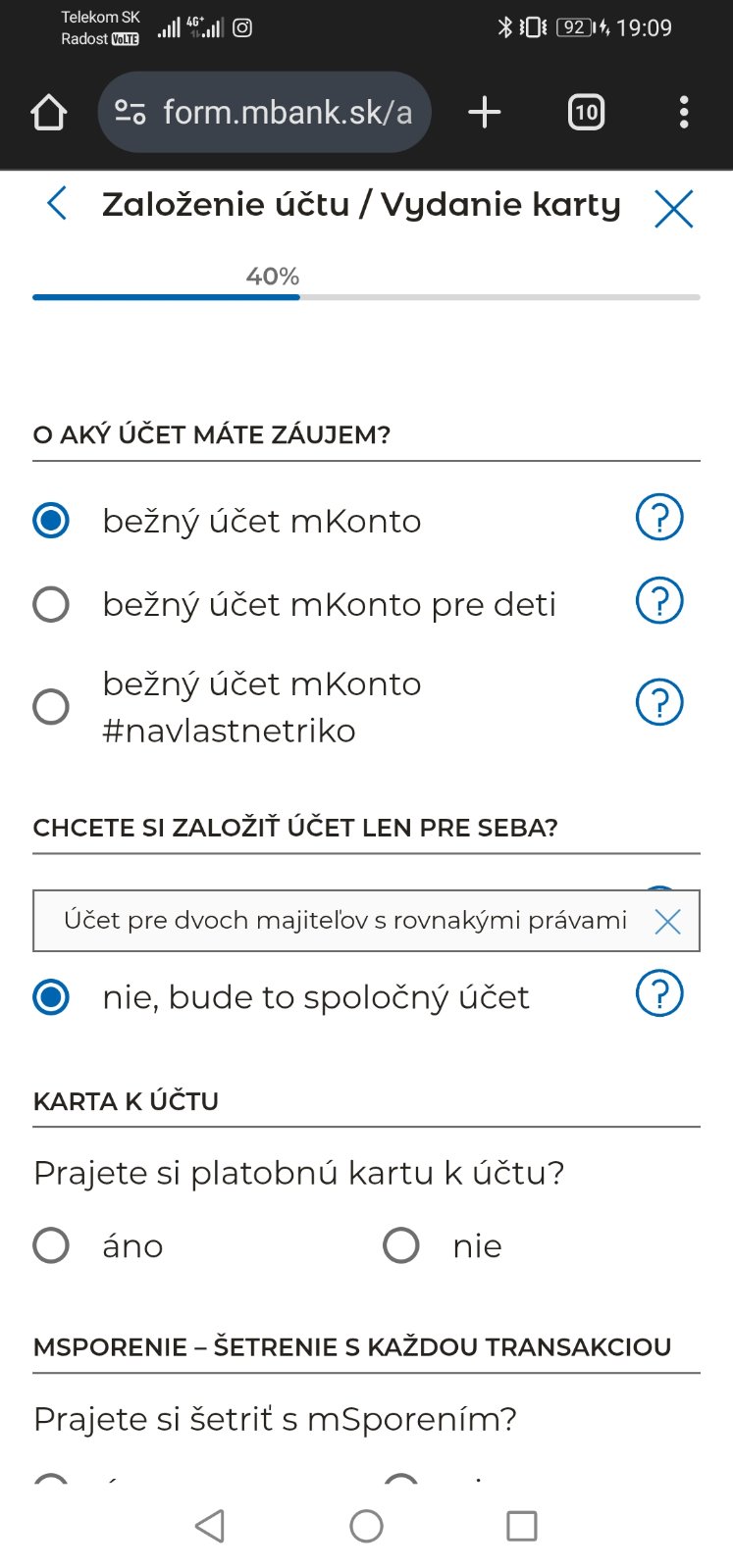The height and width of the screenshot is (1568, 733).
Task: Select nie, bude to spoločný účet
Action: click(x=51, y=997)
